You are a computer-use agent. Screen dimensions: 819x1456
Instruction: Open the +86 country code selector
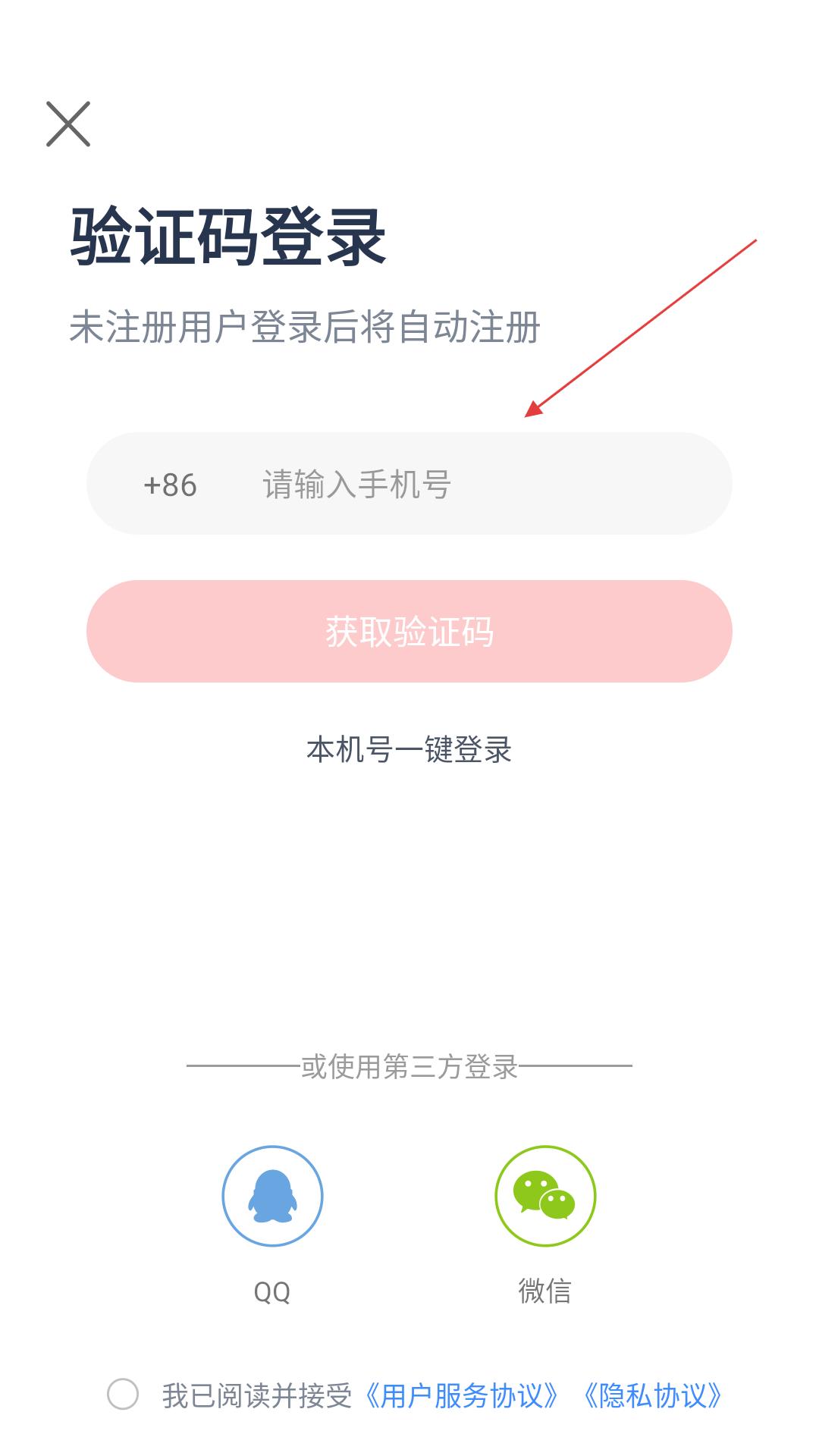[170, 485]
